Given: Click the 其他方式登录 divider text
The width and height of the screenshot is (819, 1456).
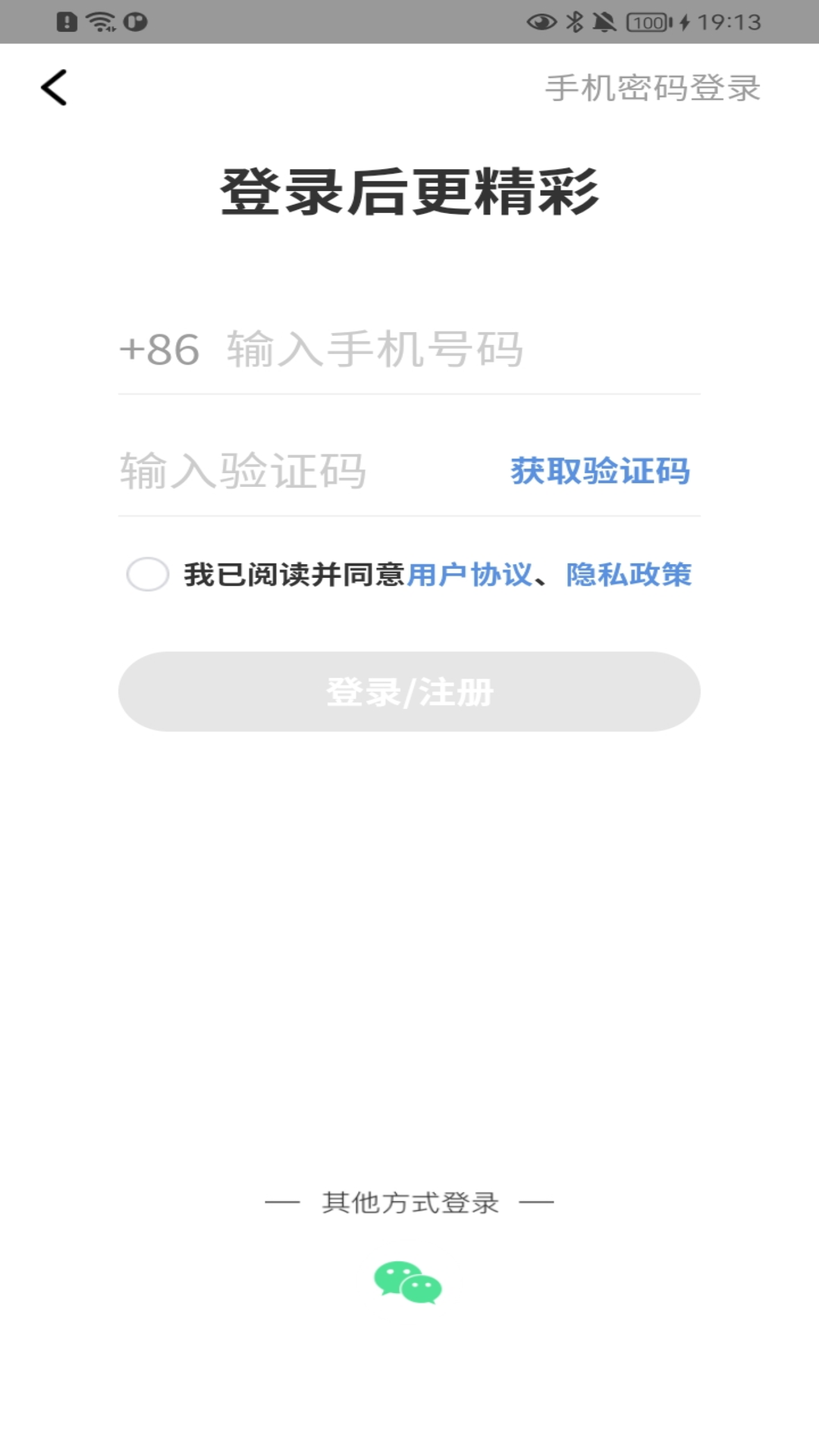Looking at the screenshot, I should click(x=409, y=1202).
